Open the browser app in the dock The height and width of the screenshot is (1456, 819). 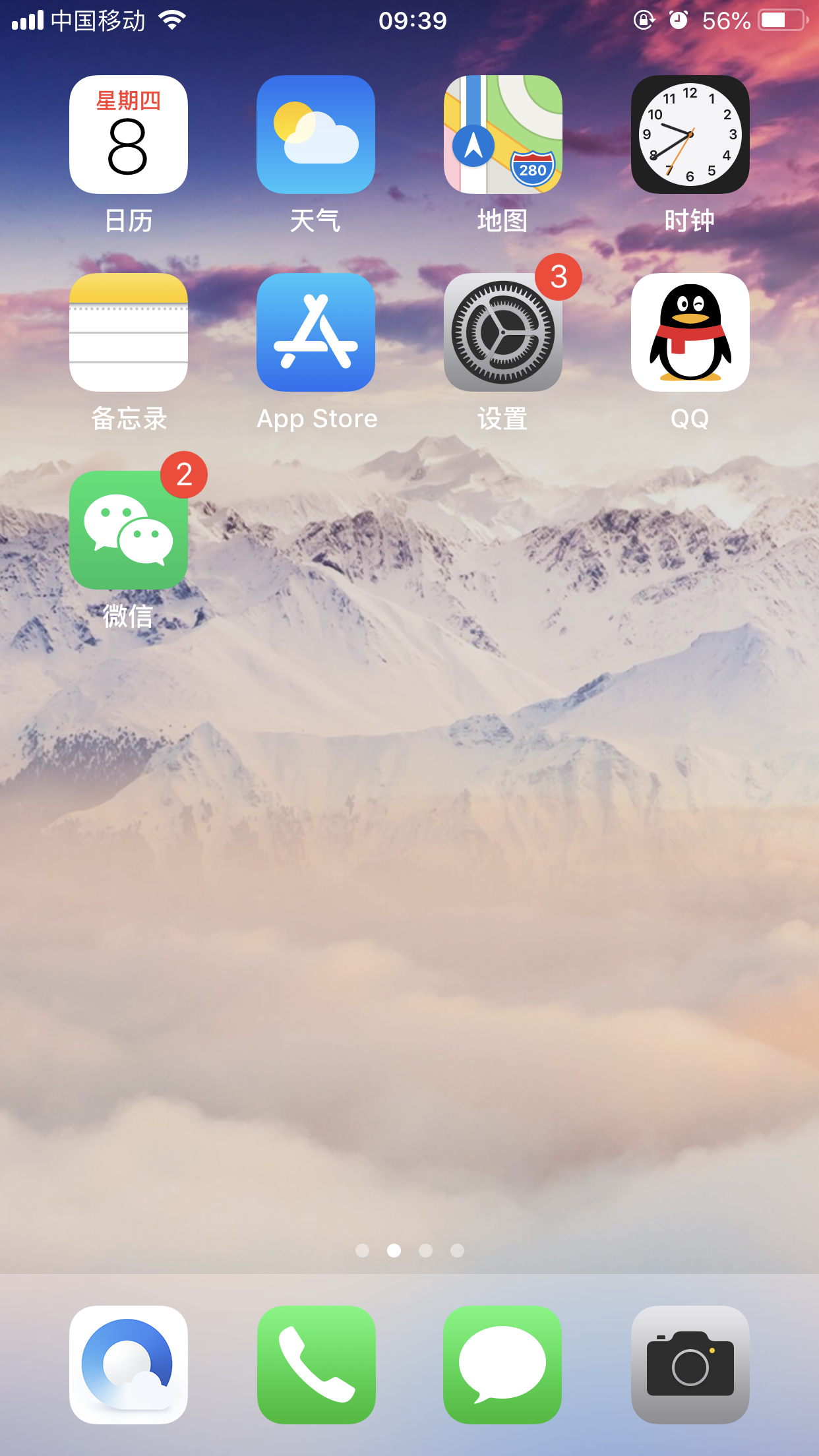point(129,1365)
